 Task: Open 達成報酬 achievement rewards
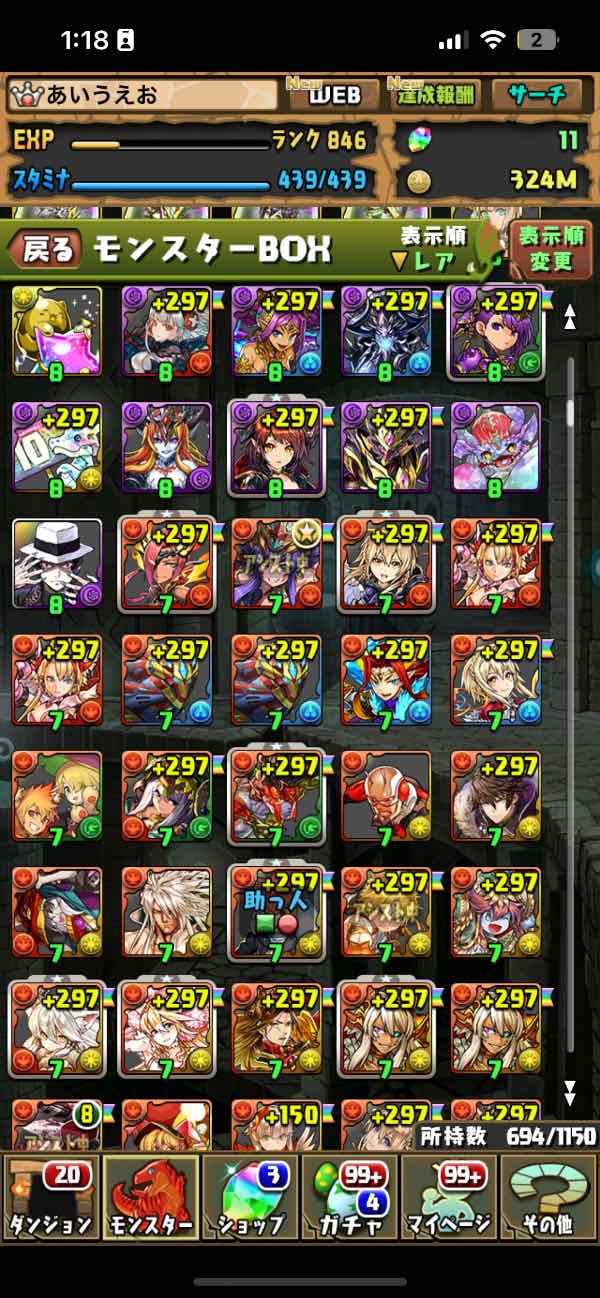[435, 95]
